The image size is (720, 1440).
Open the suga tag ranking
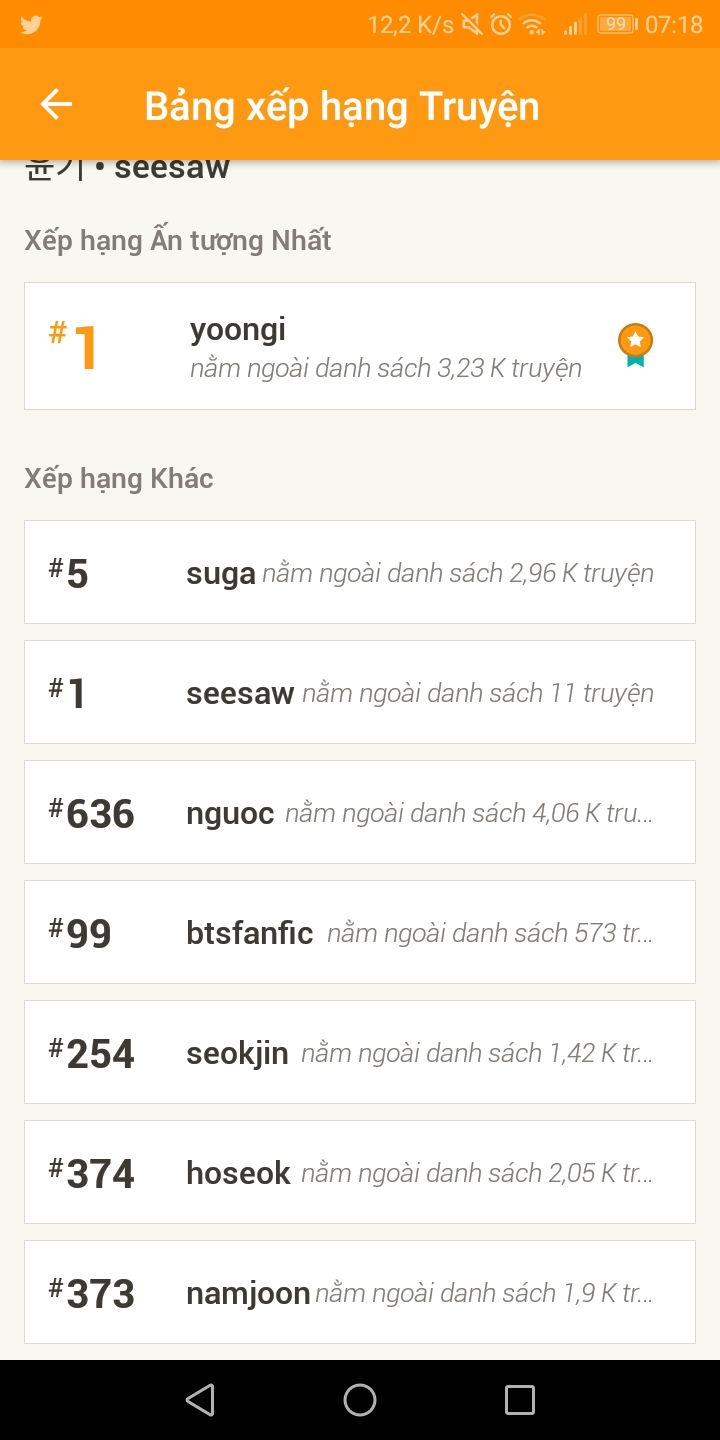click(x=360, y=572)
